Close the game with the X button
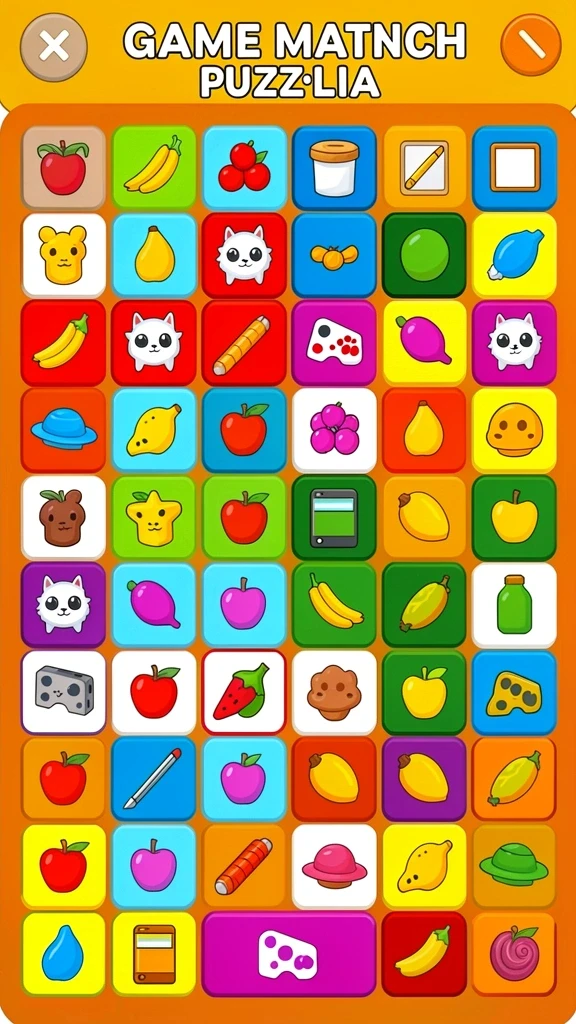Screen dimensions: 576x1024 [x=54, y=46]
